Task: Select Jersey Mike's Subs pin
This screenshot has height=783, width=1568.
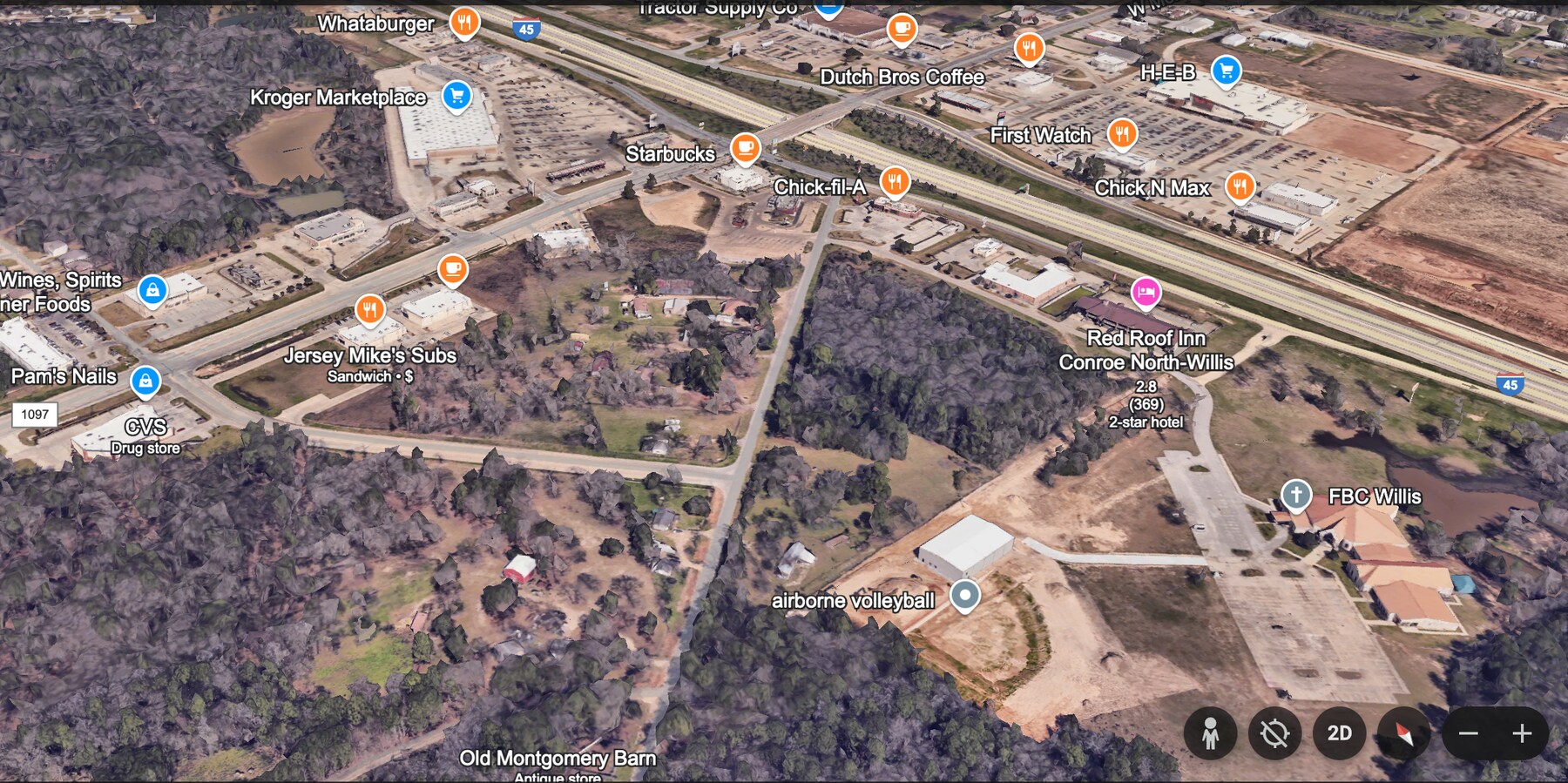Action: click(370, 308)
